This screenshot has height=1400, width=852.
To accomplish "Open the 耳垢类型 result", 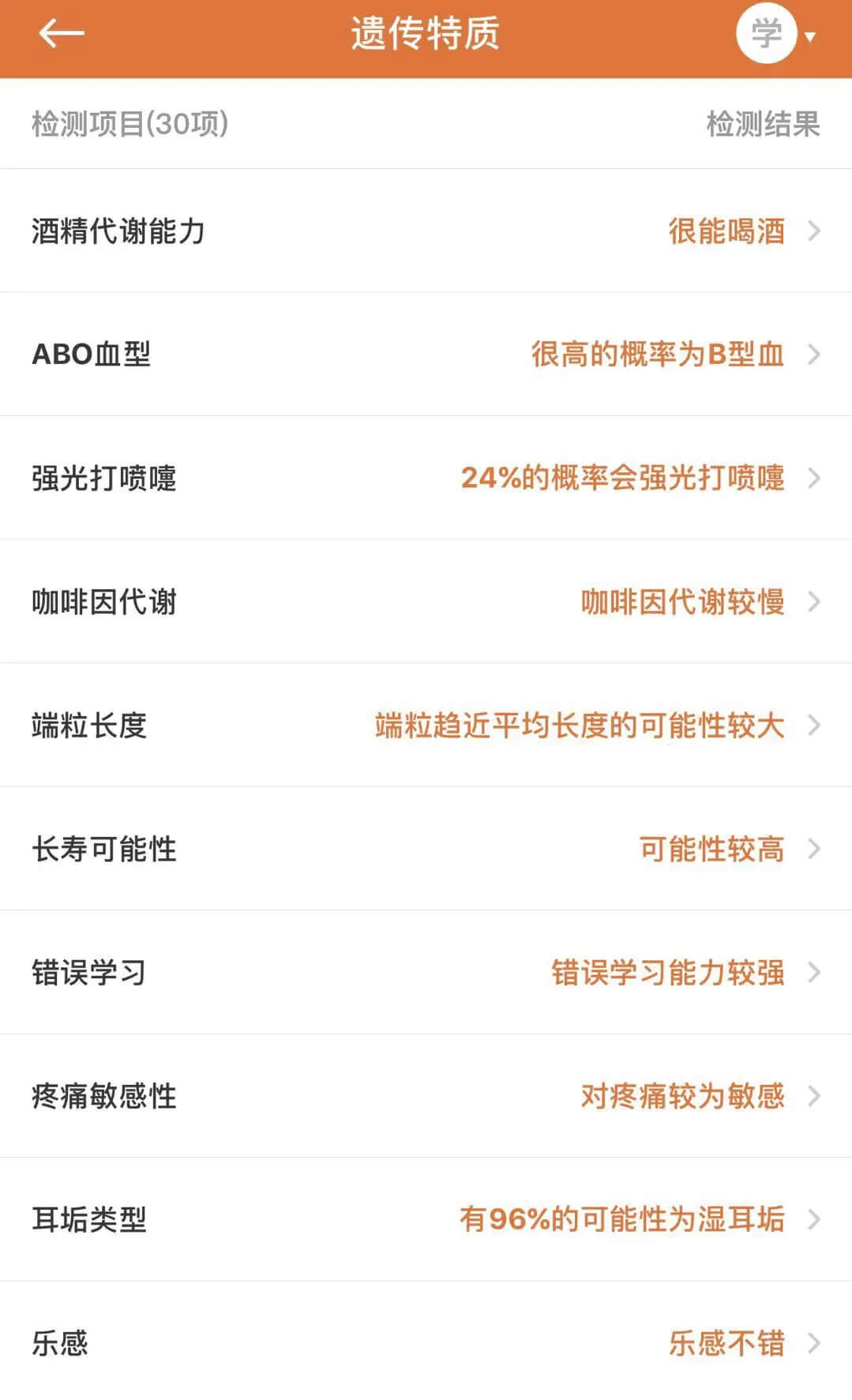I will click(x=426, y=1219).
